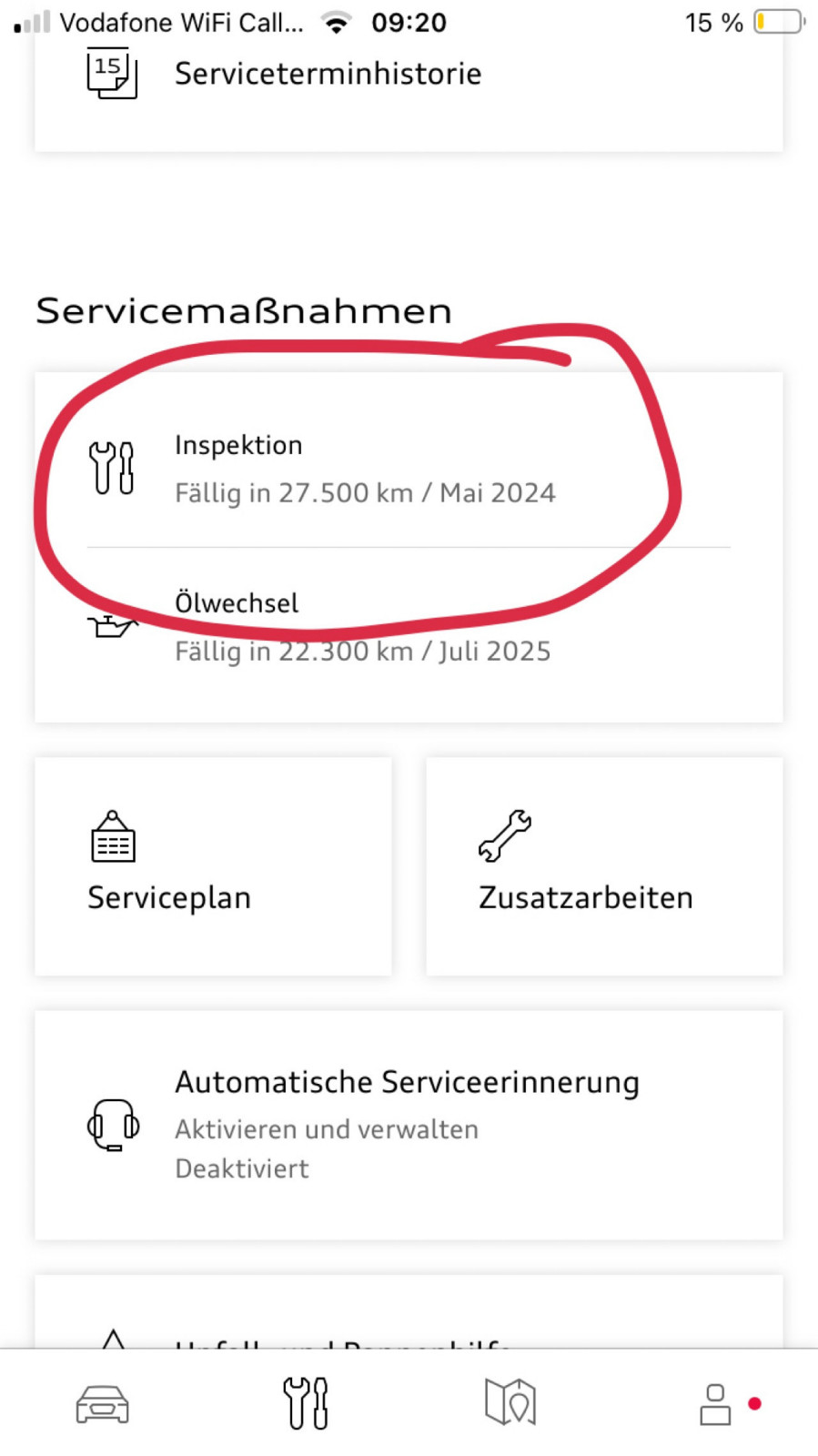Tap the calendar icon next to Serviceterminhistorie

click(x=109, y=75)
